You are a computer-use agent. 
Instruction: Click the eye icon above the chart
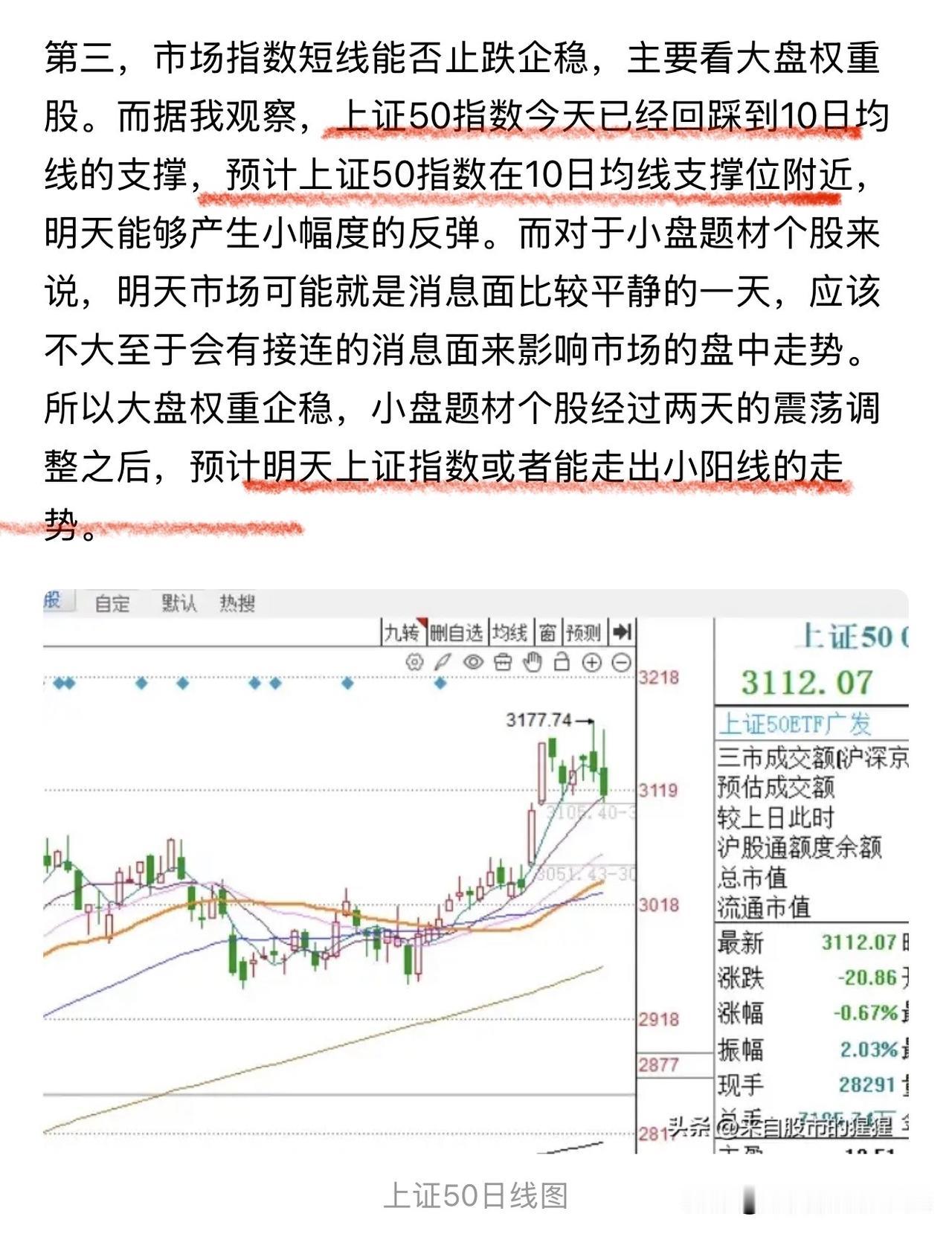click(x=472, y=661)
